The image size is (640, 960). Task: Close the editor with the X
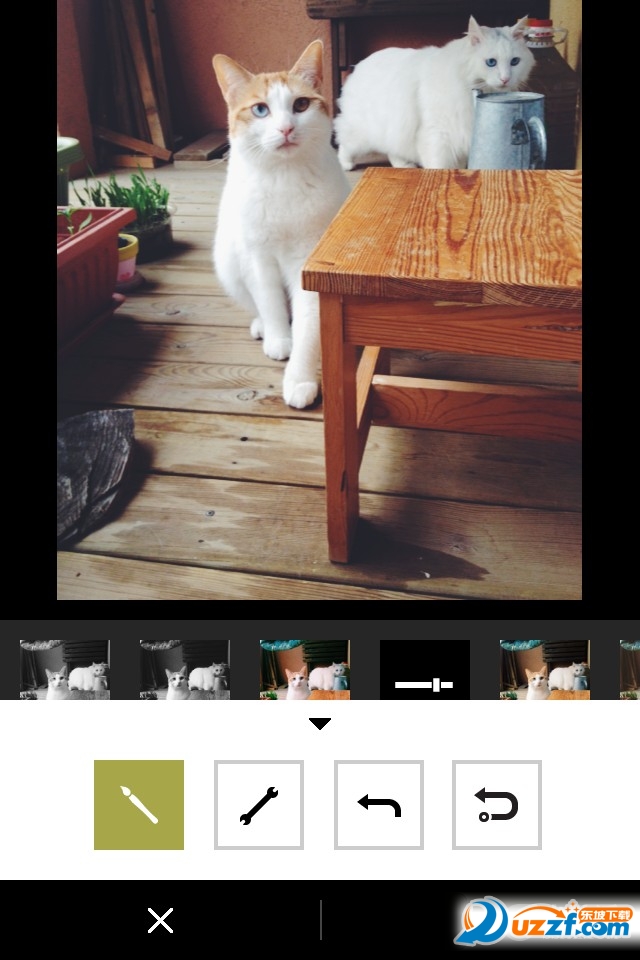coord(160,920)
